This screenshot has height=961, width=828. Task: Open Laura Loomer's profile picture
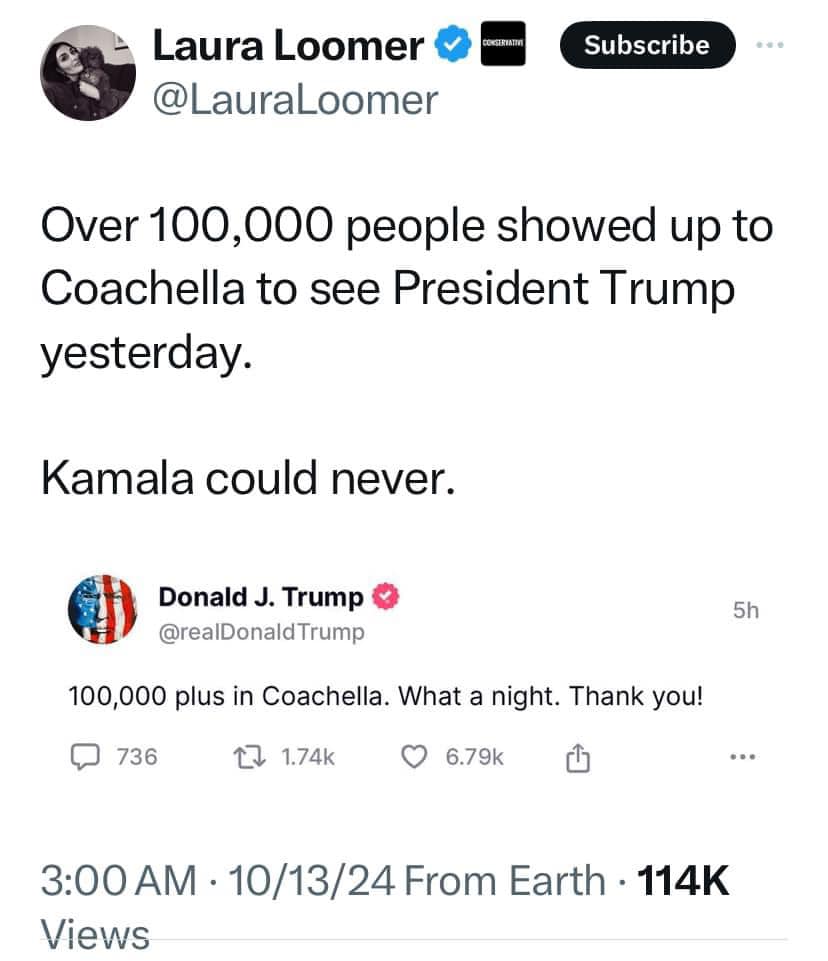tap(88, 74)
